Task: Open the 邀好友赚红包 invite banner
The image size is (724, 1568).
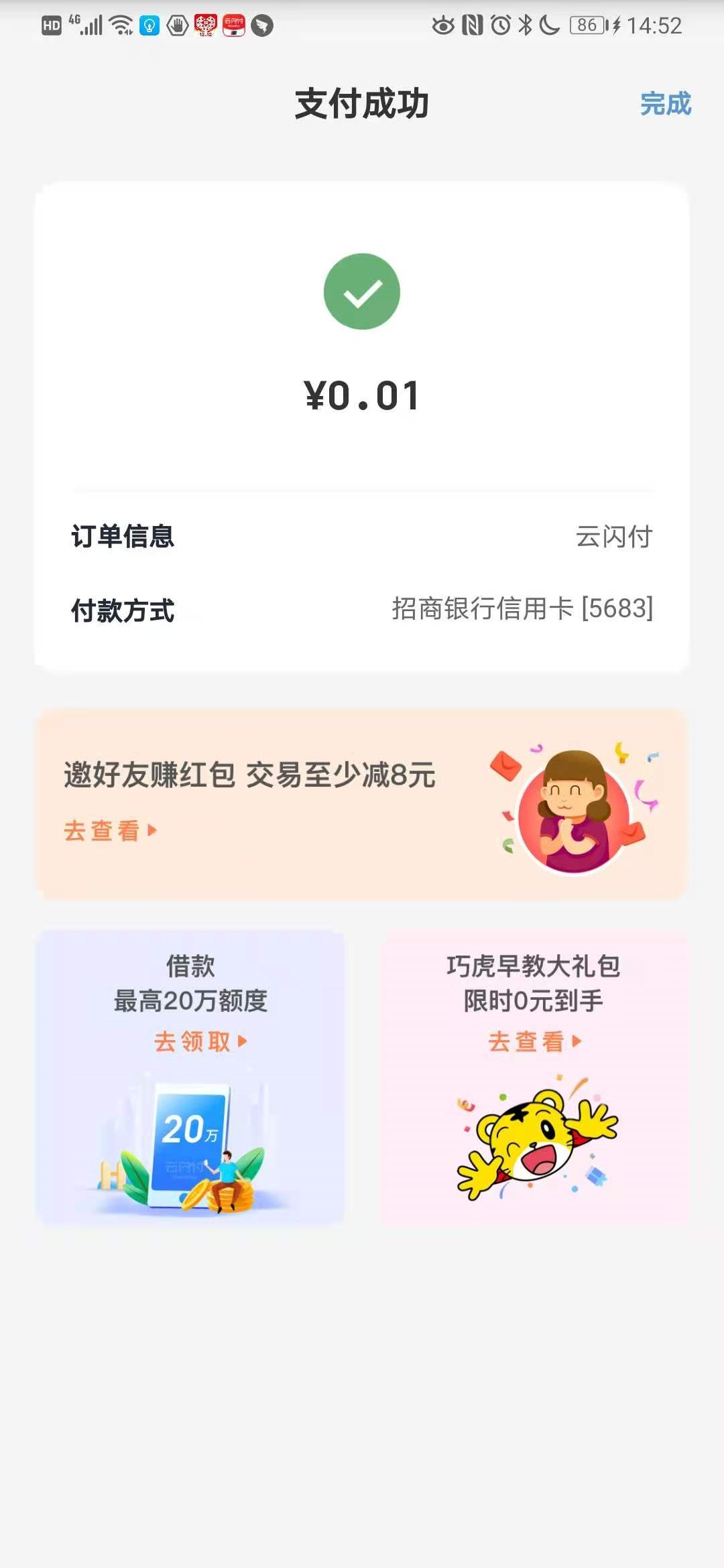Action: pyautogui.click(x=362, y=804)
